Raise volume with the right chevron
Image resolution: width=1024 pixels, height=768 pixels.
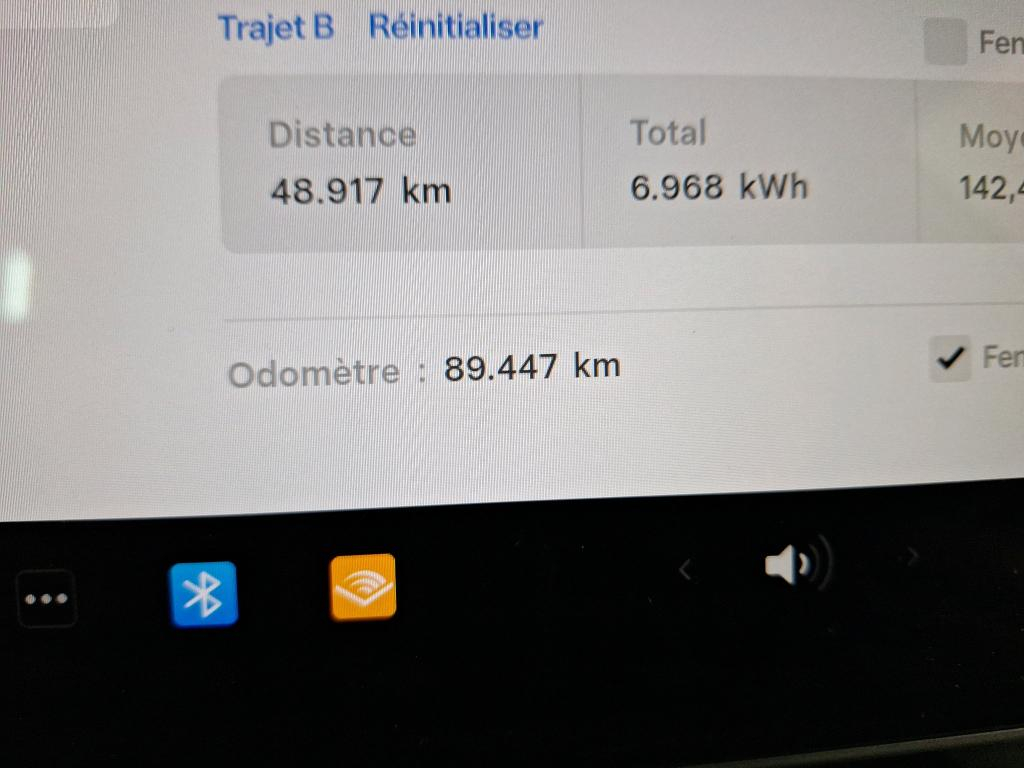pyautogui.click(x=909, y=555)
